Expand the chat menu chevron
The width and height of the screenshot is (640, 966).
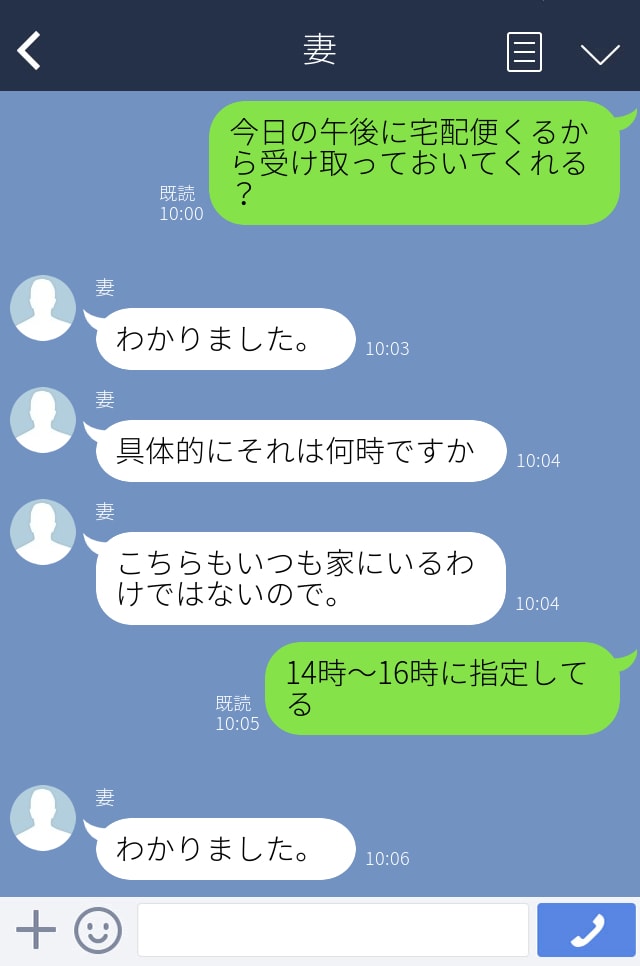pyautogui.click(x=600, y=53)
